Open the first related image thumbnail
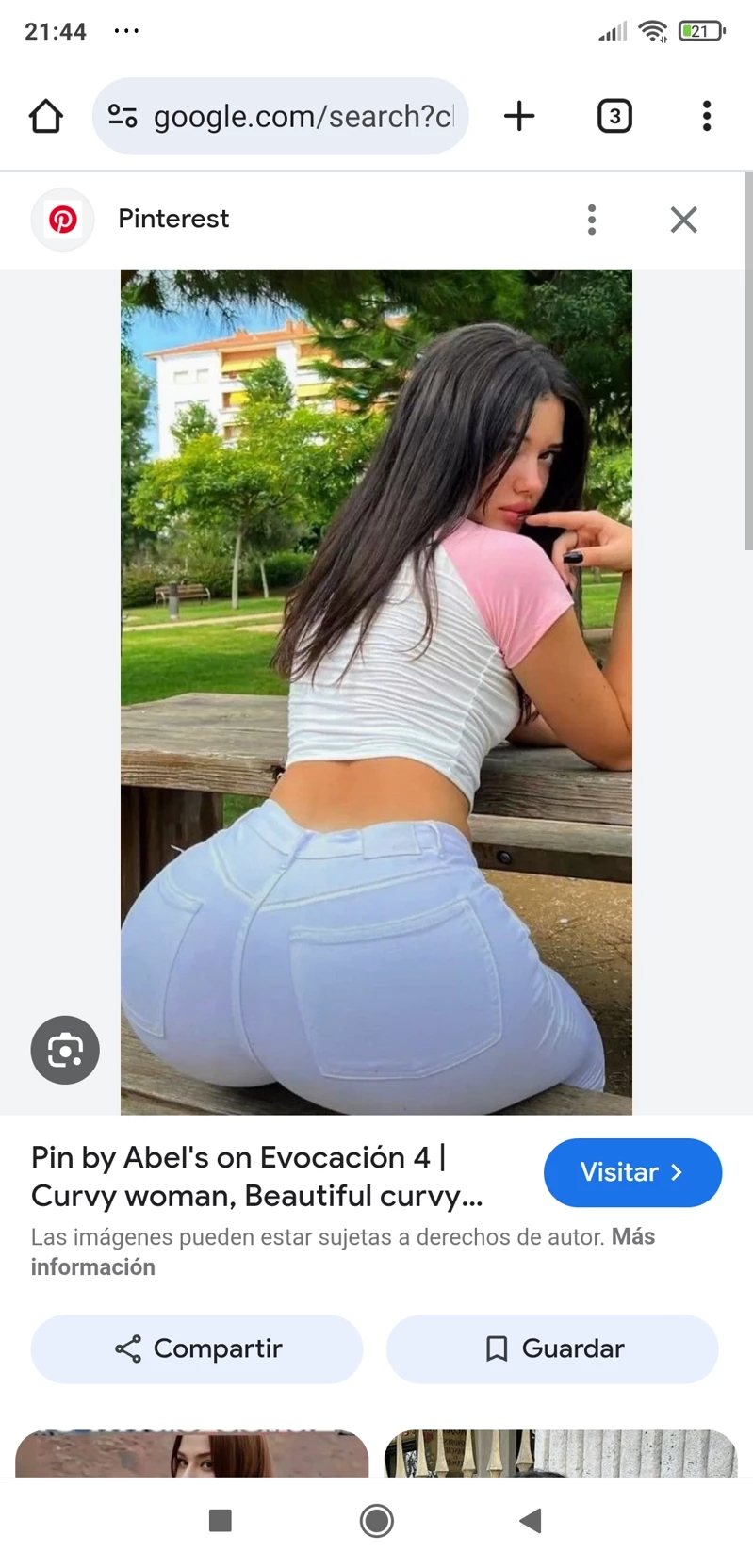This screenshot has width=753, height=1568. pos(191,1453)
